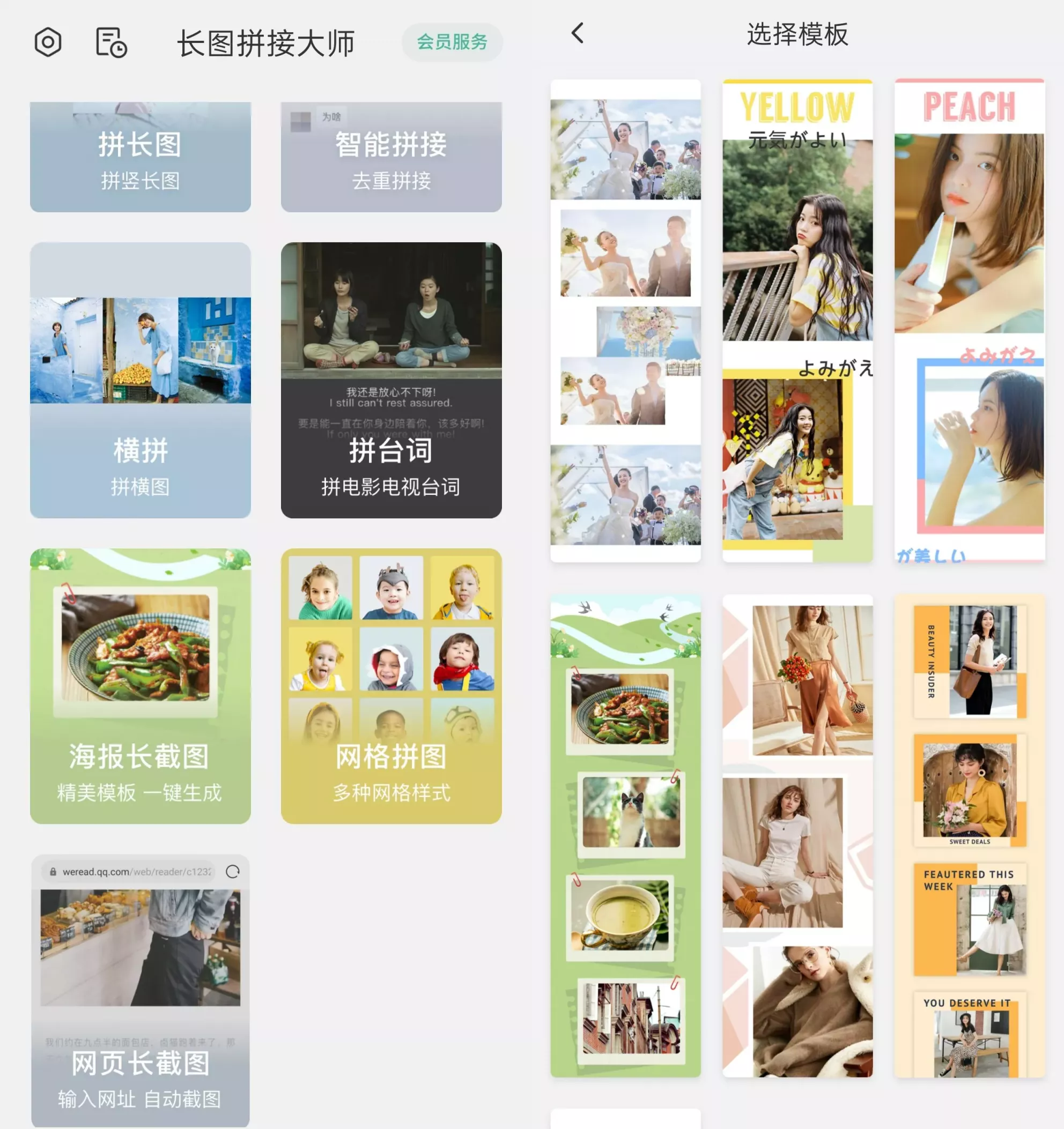Choose the wedding photo template
Viewport: 1064px width, 1129px height.
[x=625, y=321]
